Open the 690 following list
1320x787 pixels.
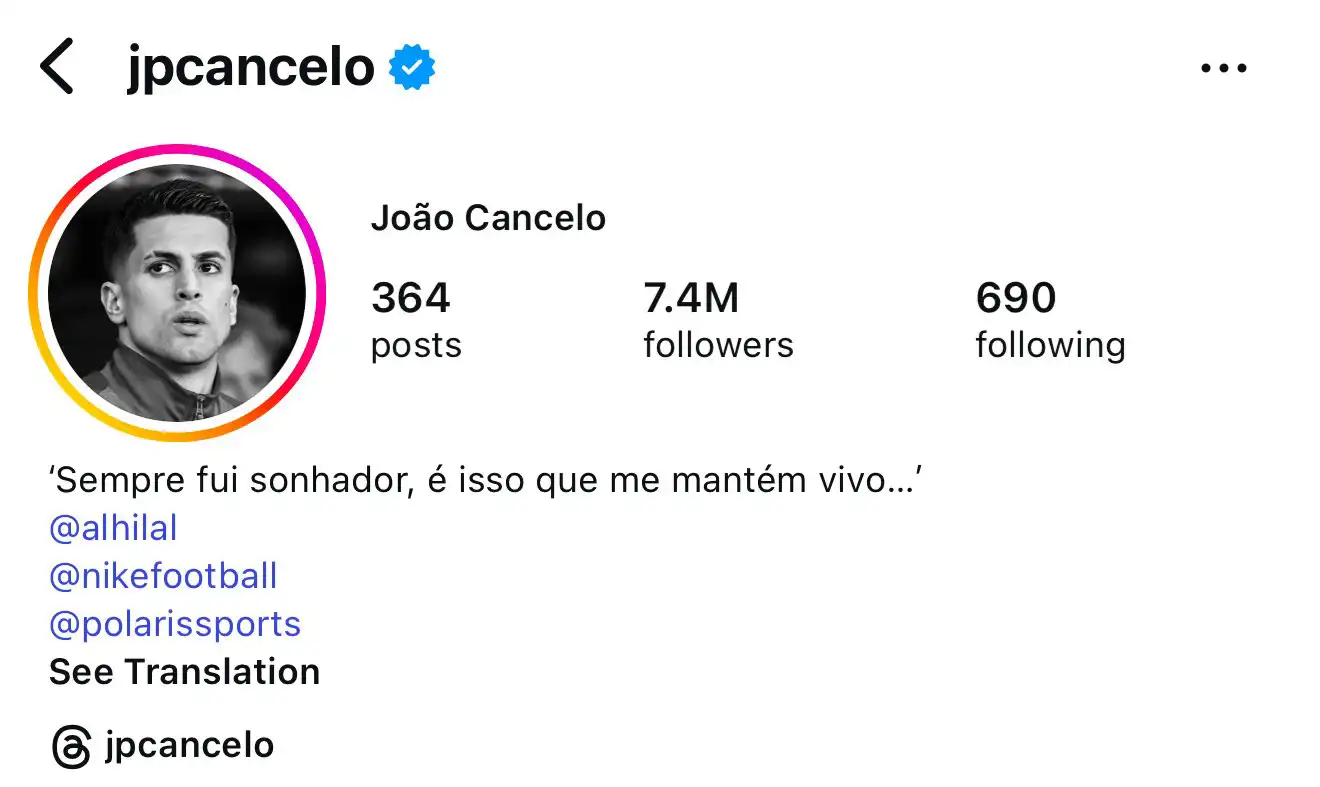[1049, 320]
